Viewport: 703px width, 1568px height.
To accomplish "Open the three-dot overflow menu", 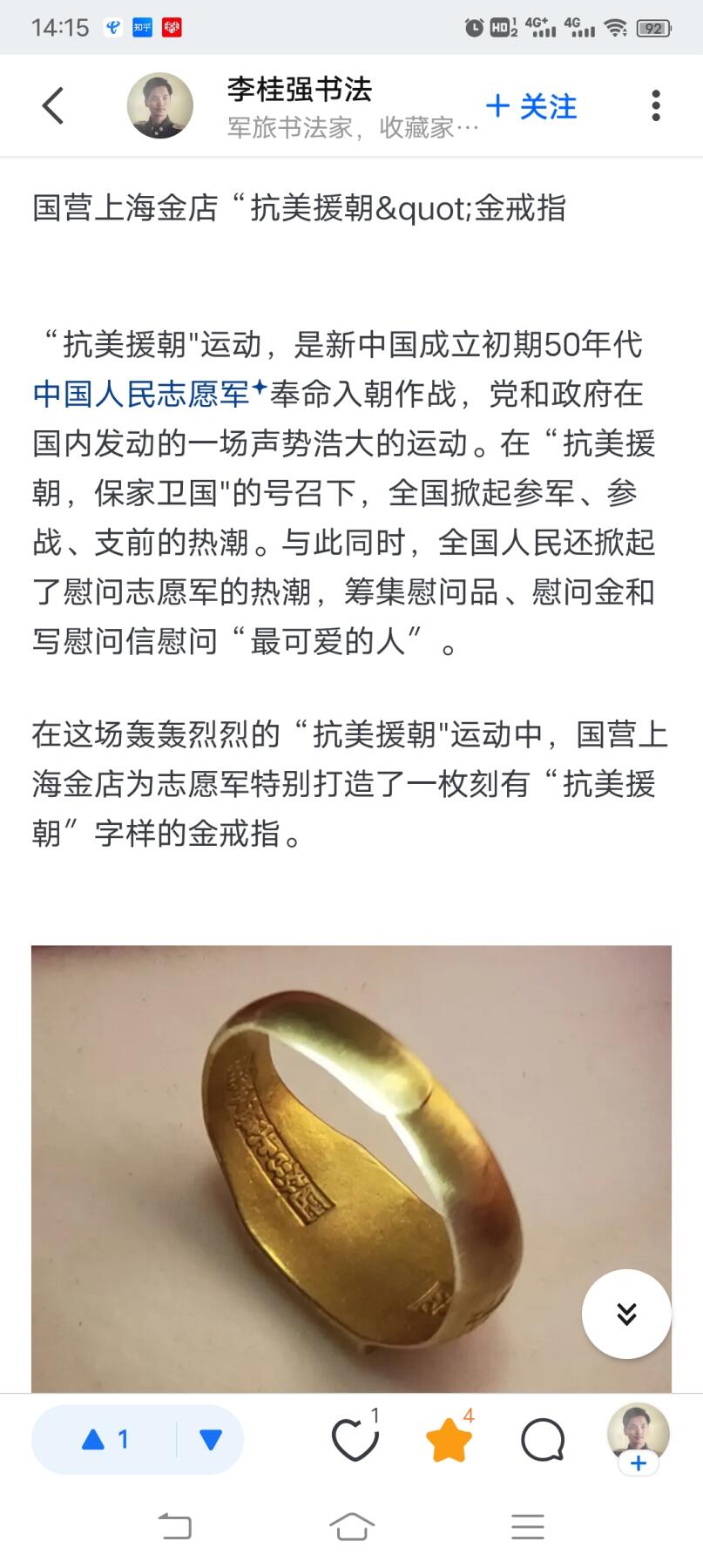I will click(x=655, y=105).
